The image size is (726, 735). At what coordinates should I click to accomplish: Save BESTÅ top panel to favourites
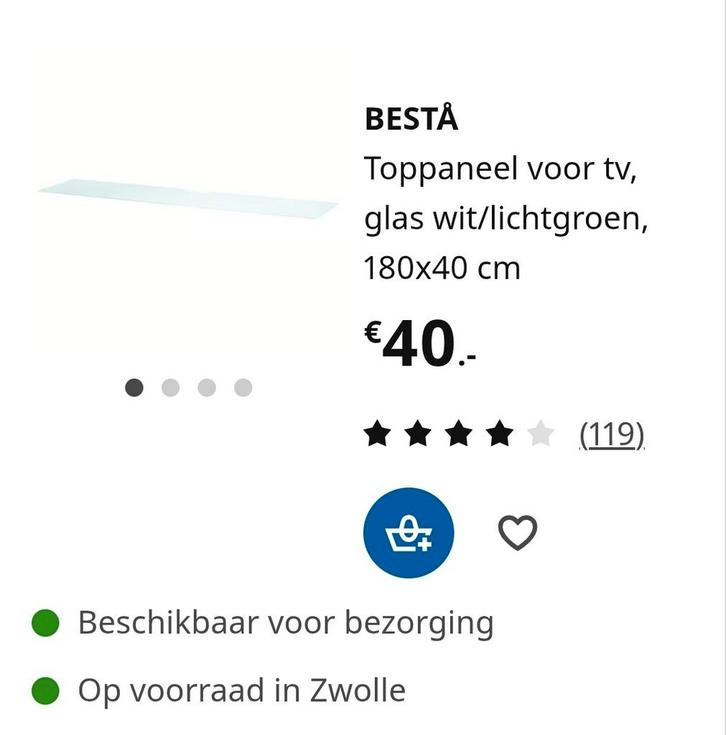(517, 533)
